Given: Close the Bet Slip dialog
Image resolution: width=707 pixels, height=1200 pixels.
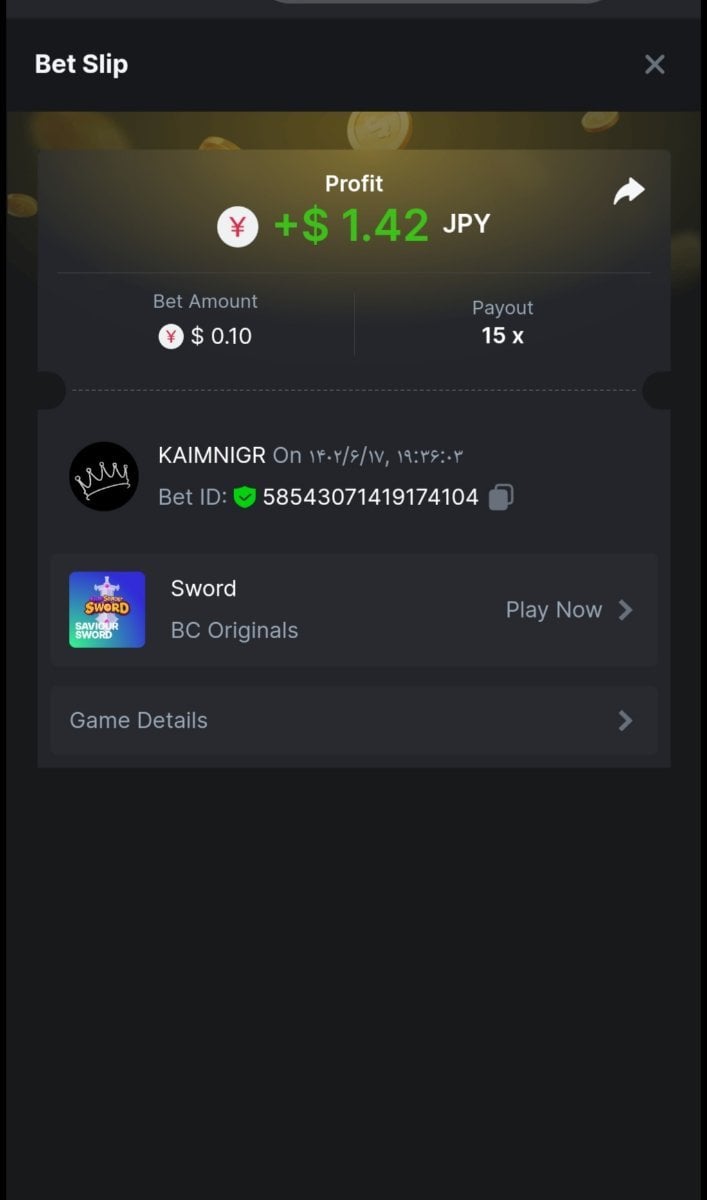Looking at the screenshot, I should (654, 65).
